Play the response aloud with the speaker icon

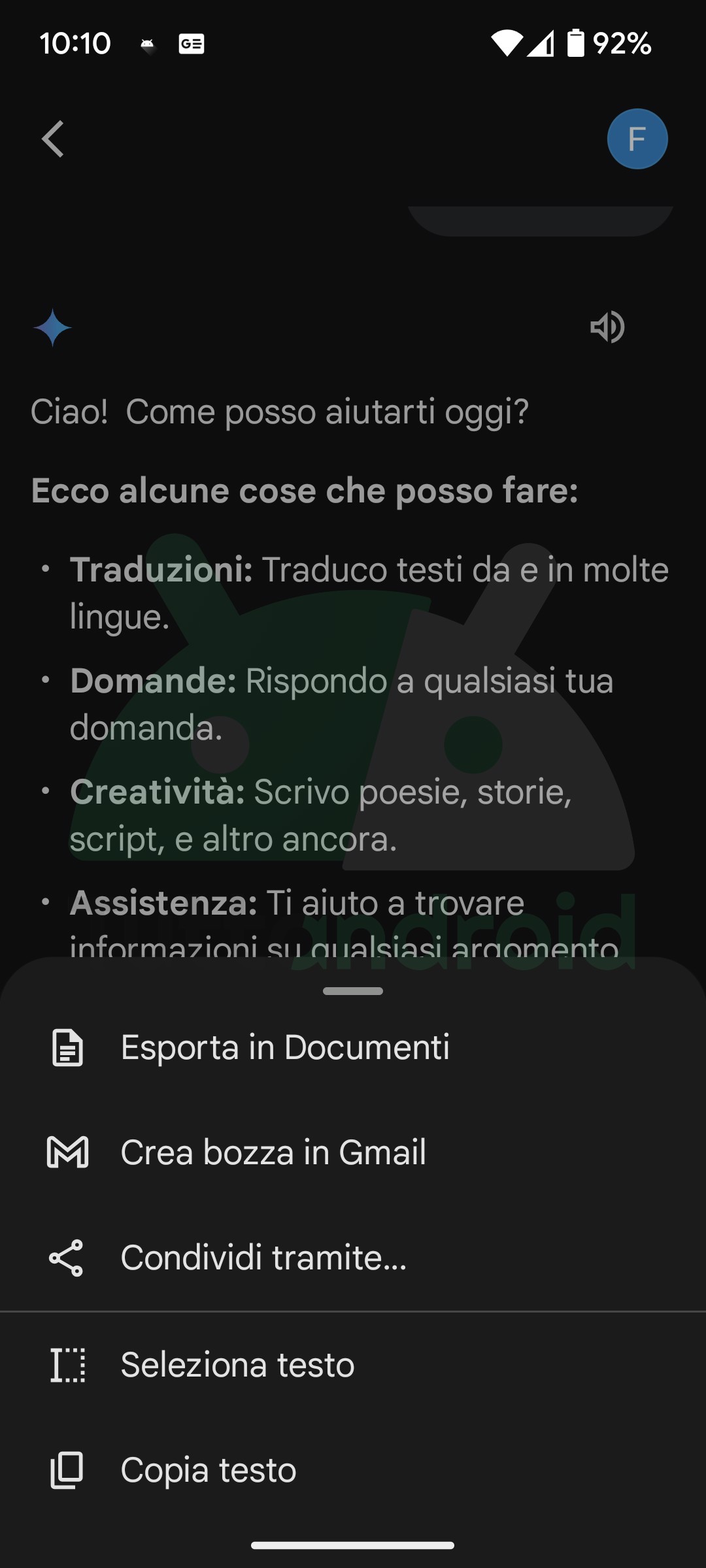click(x=607, y=327)
